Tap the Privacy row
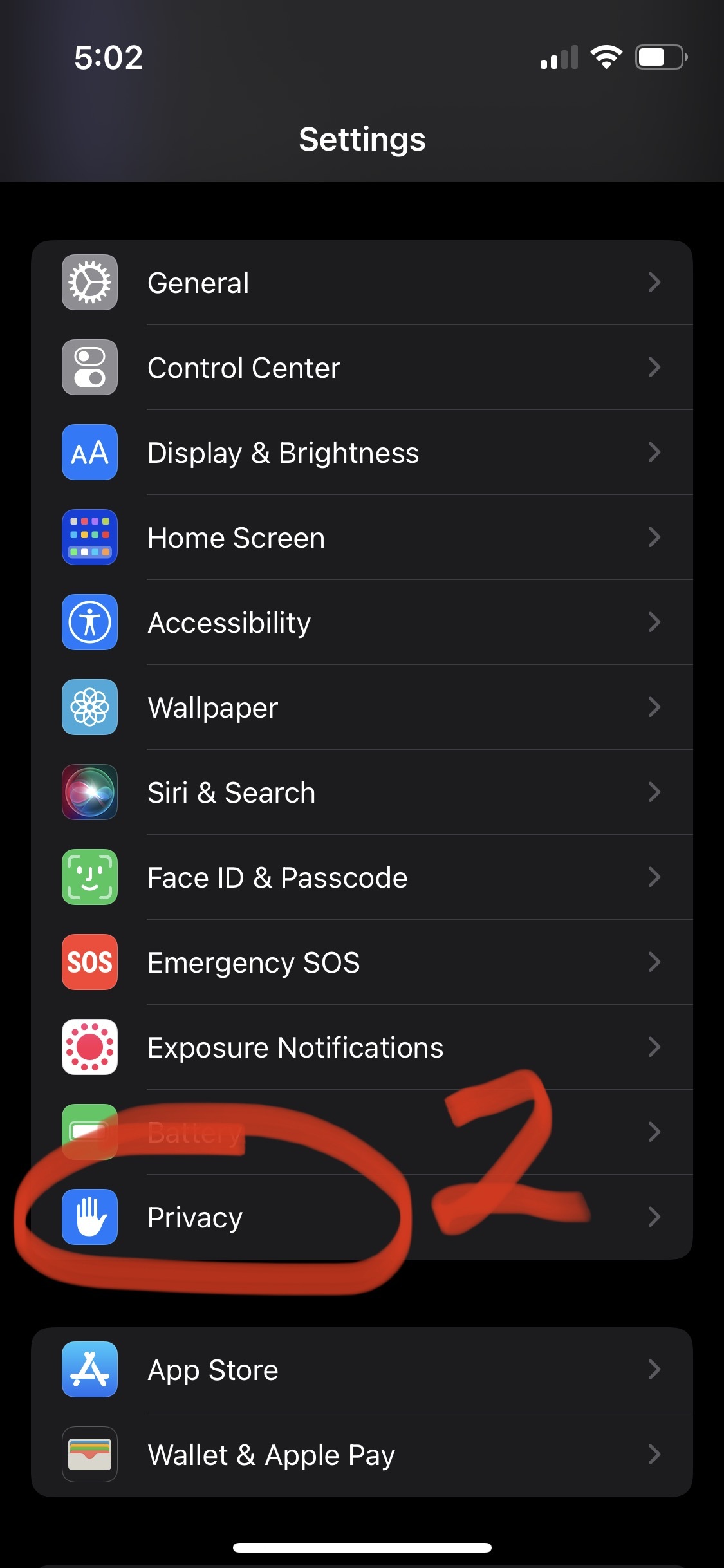Screen dimensions: 724x1568 (360, 1217)
